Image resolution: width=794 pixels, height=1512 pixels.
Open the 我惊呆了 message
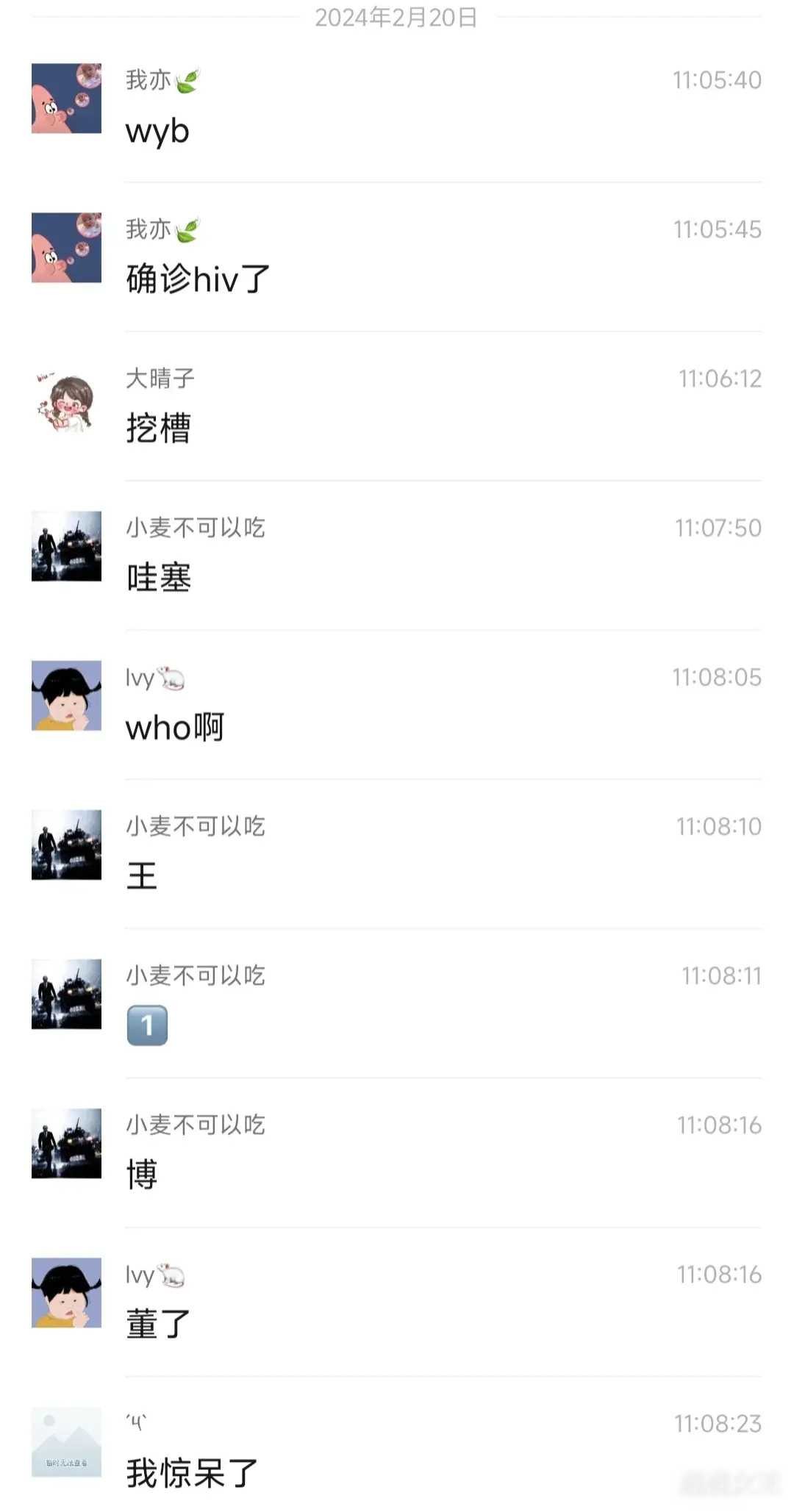click(192, 1473)
